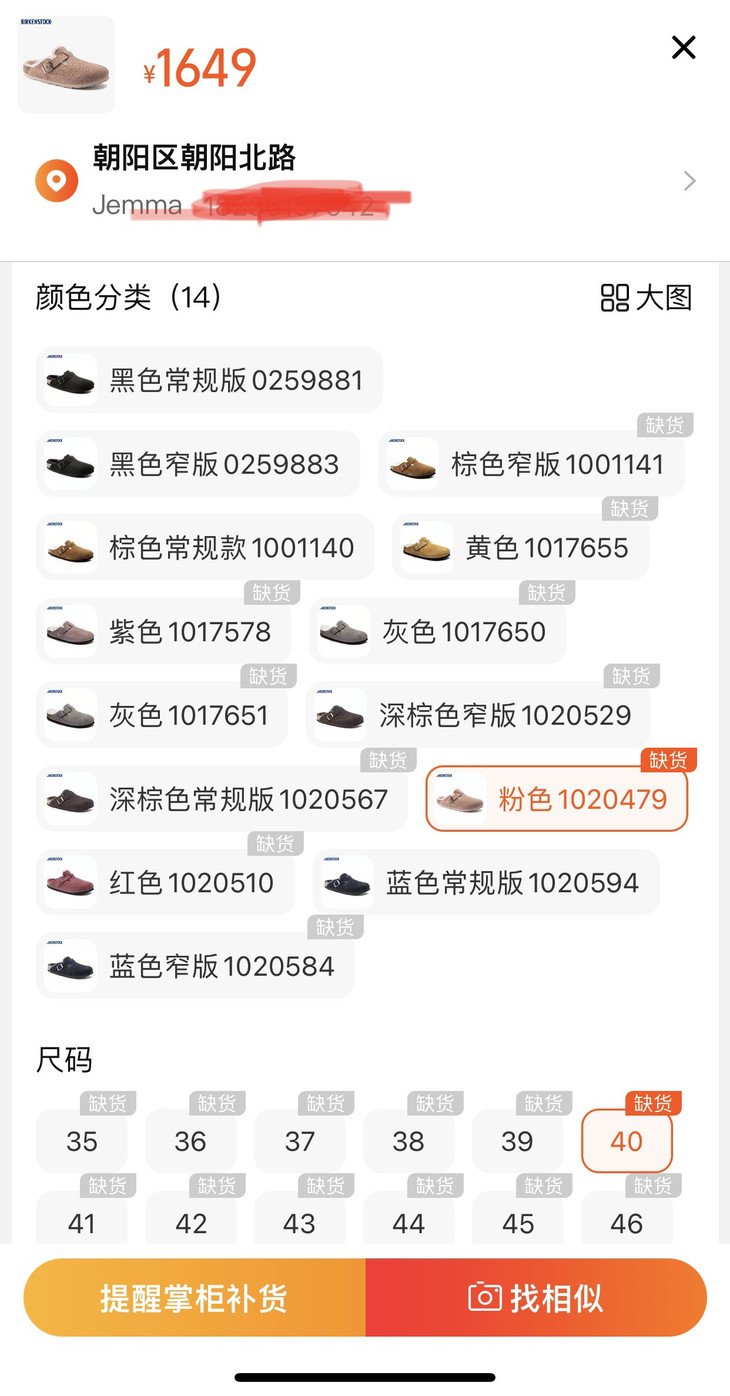Switch to 大图 large image view

tap(646, 297)
